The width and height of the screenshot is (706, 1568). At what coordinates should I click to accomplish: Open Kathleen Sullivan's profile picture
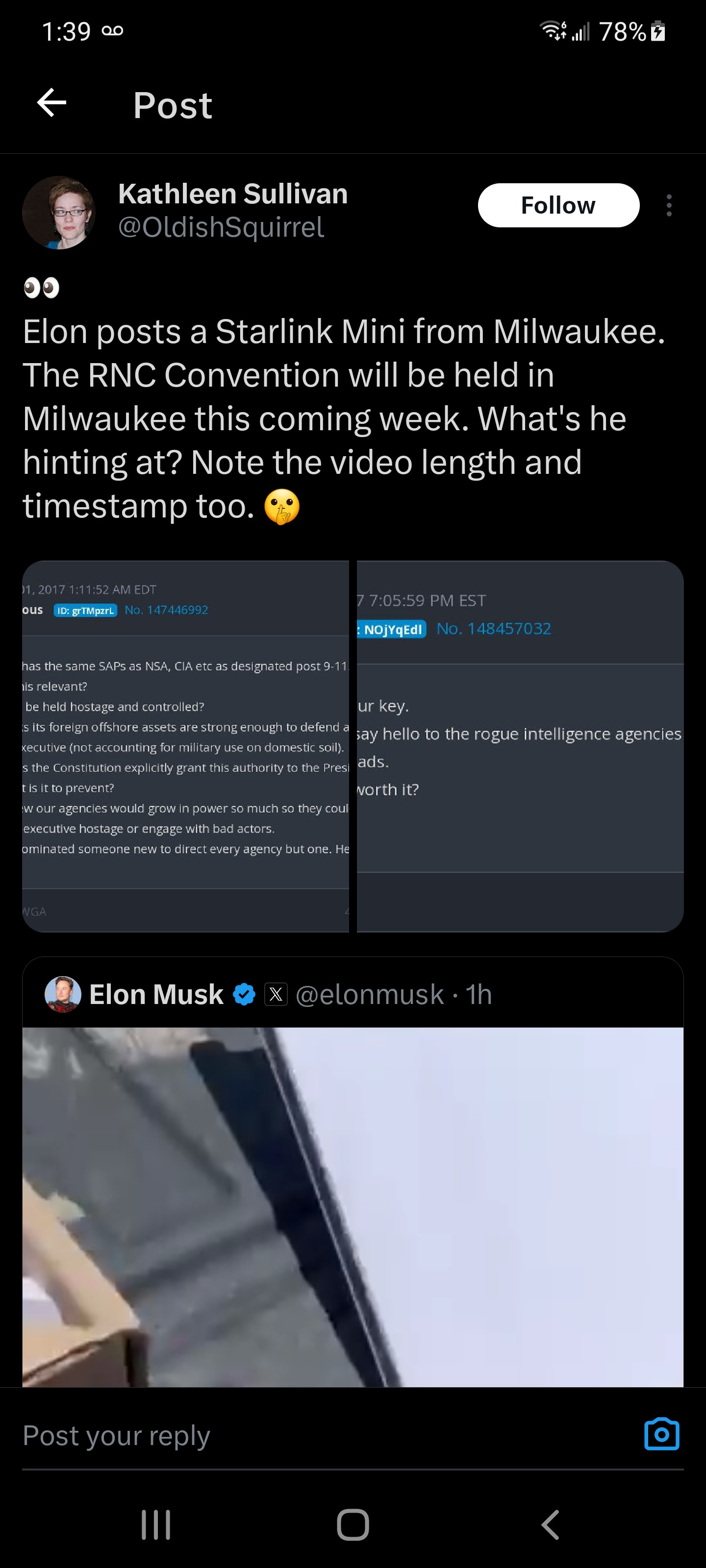pyautogui.click(x=58, y=213)
